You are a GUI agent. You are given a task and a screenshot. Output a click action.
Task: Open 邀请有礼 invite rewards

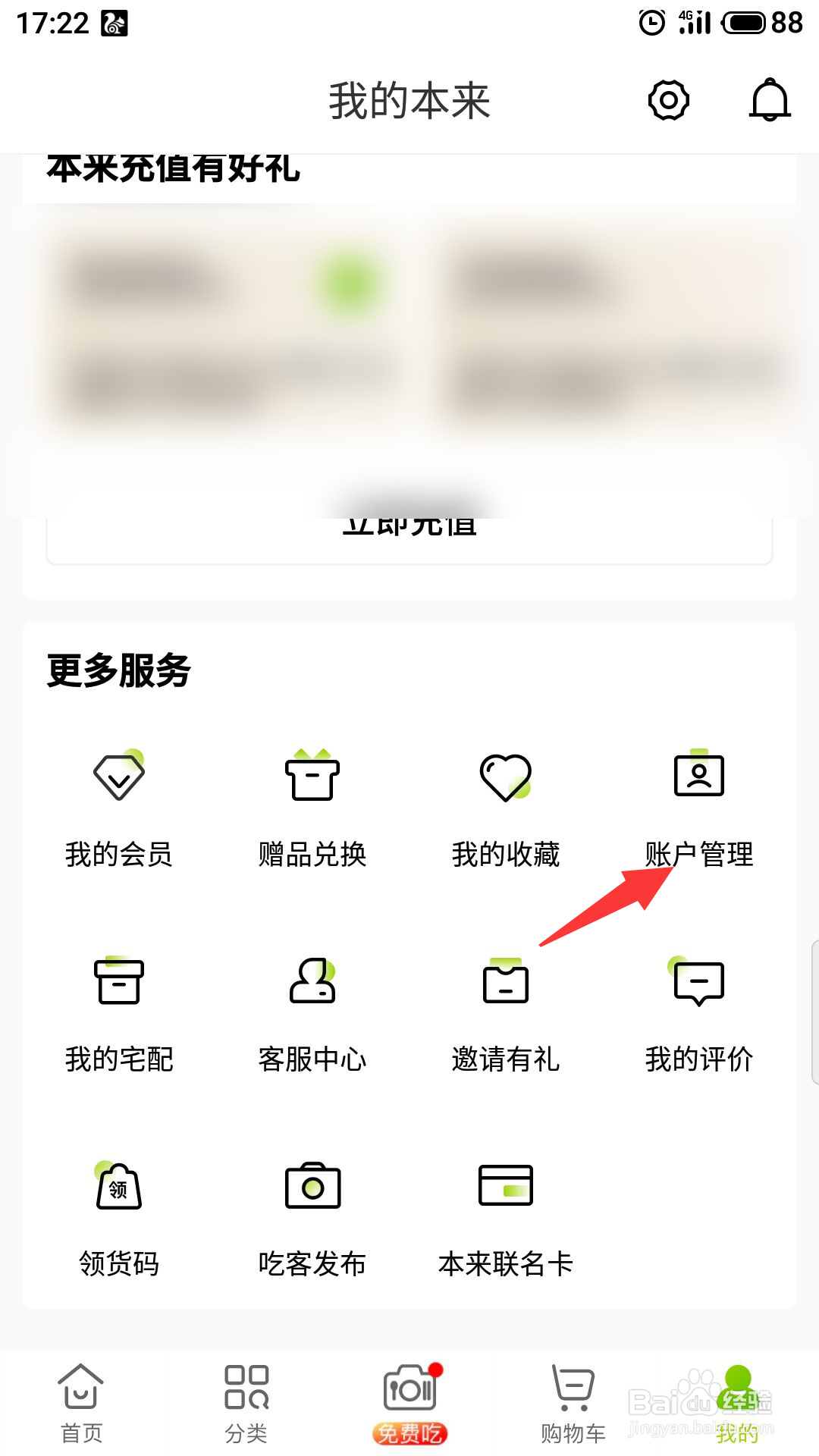[506, 1009]
